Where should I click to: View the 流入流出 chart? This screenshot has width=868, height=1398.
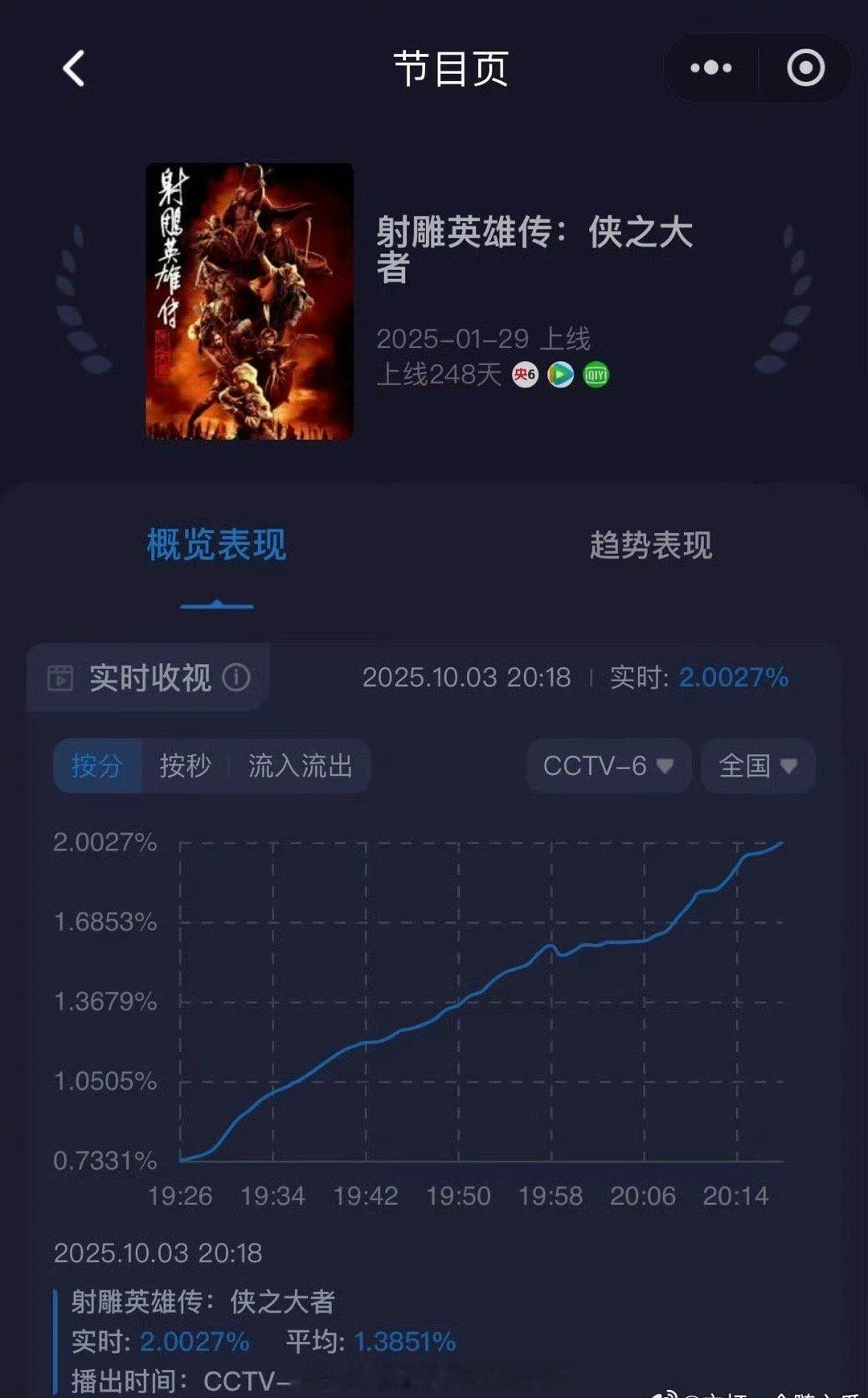(300, 765)
